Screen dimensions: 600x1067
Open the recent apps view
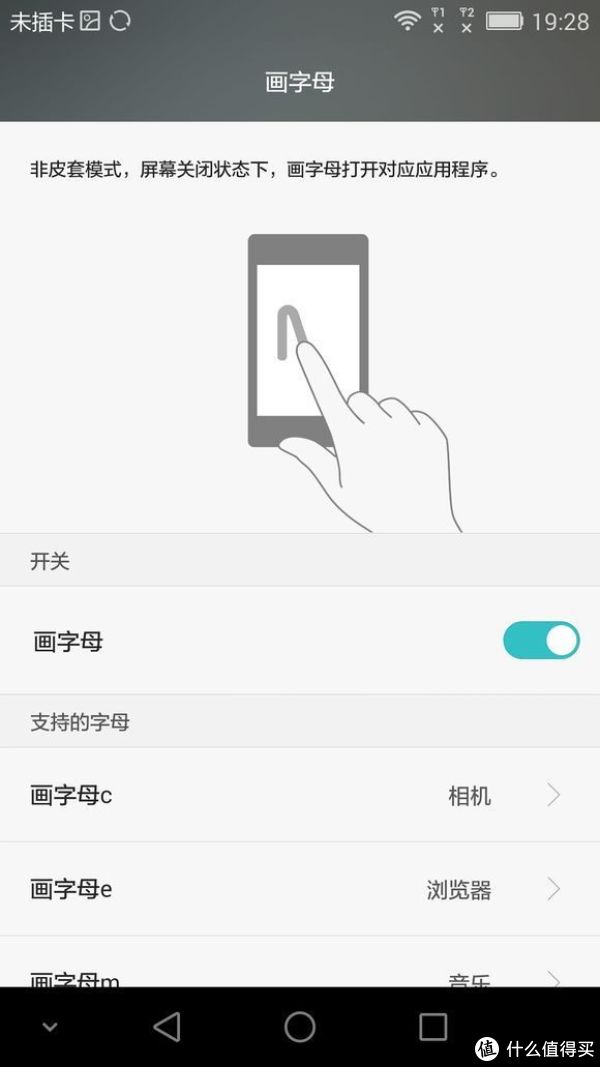433,1027
